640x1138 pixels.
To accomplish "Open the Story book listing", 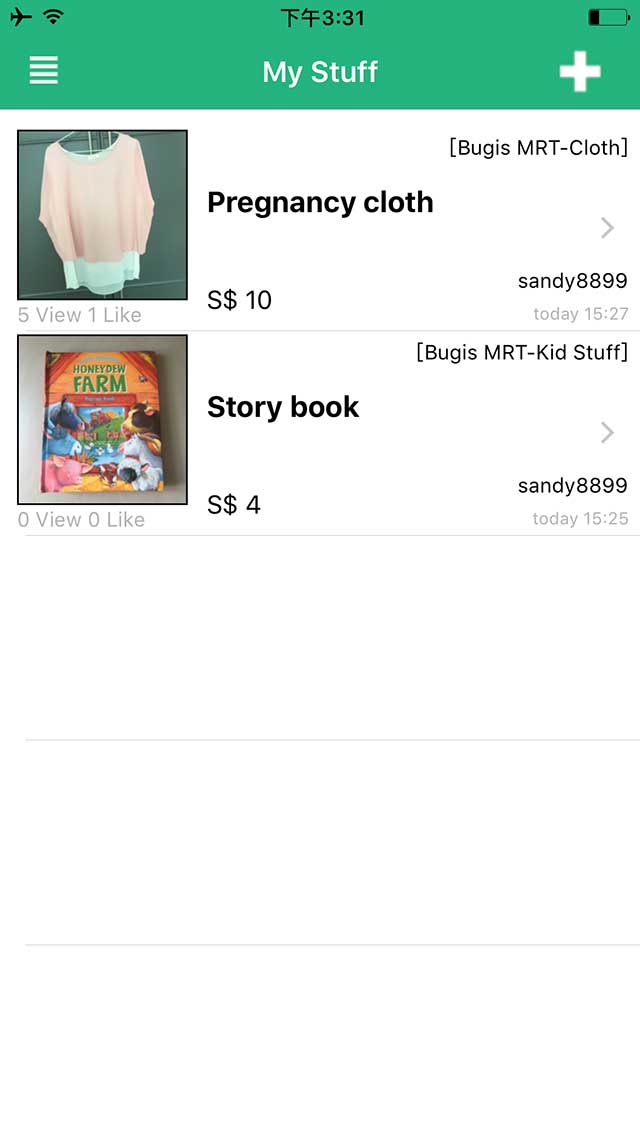I will (283, 407).
